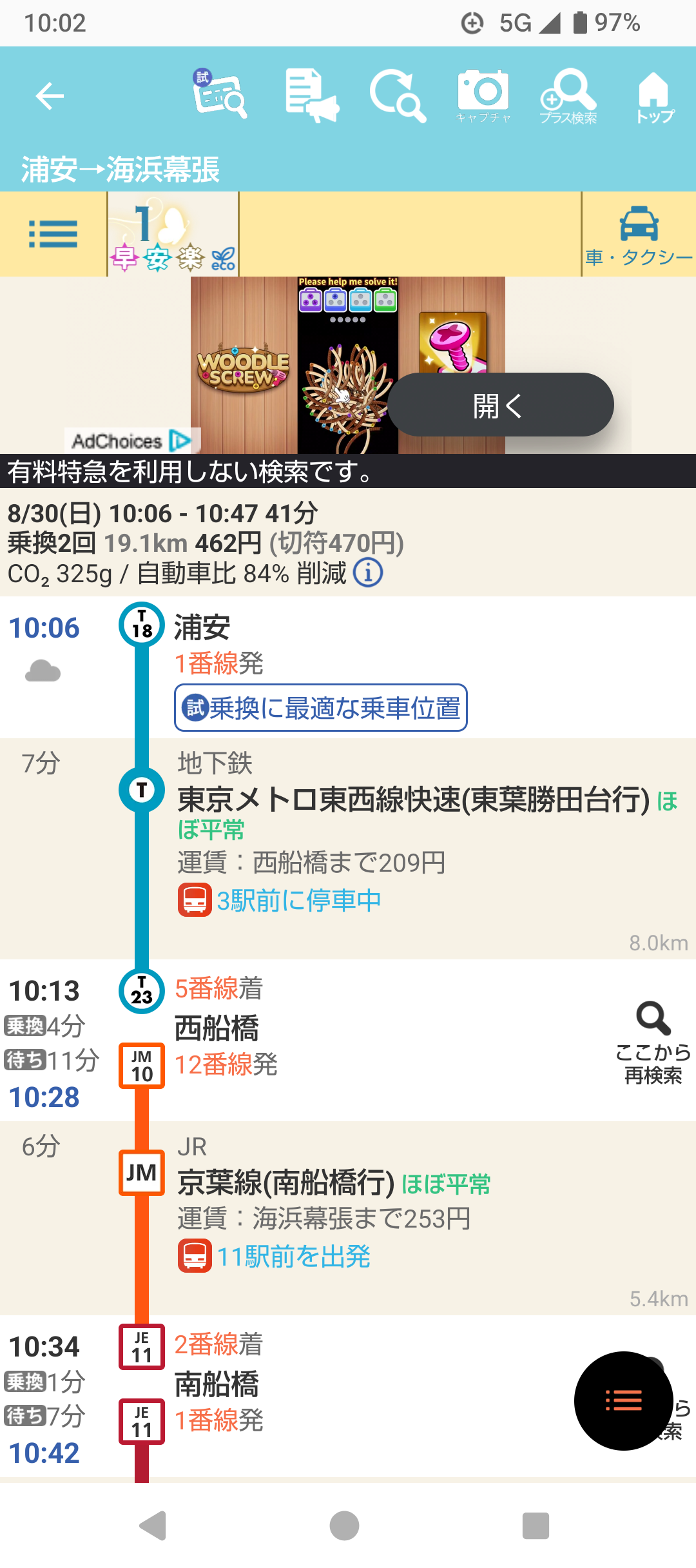
Task: Show best boarding position for transfer
Action: 321,708
